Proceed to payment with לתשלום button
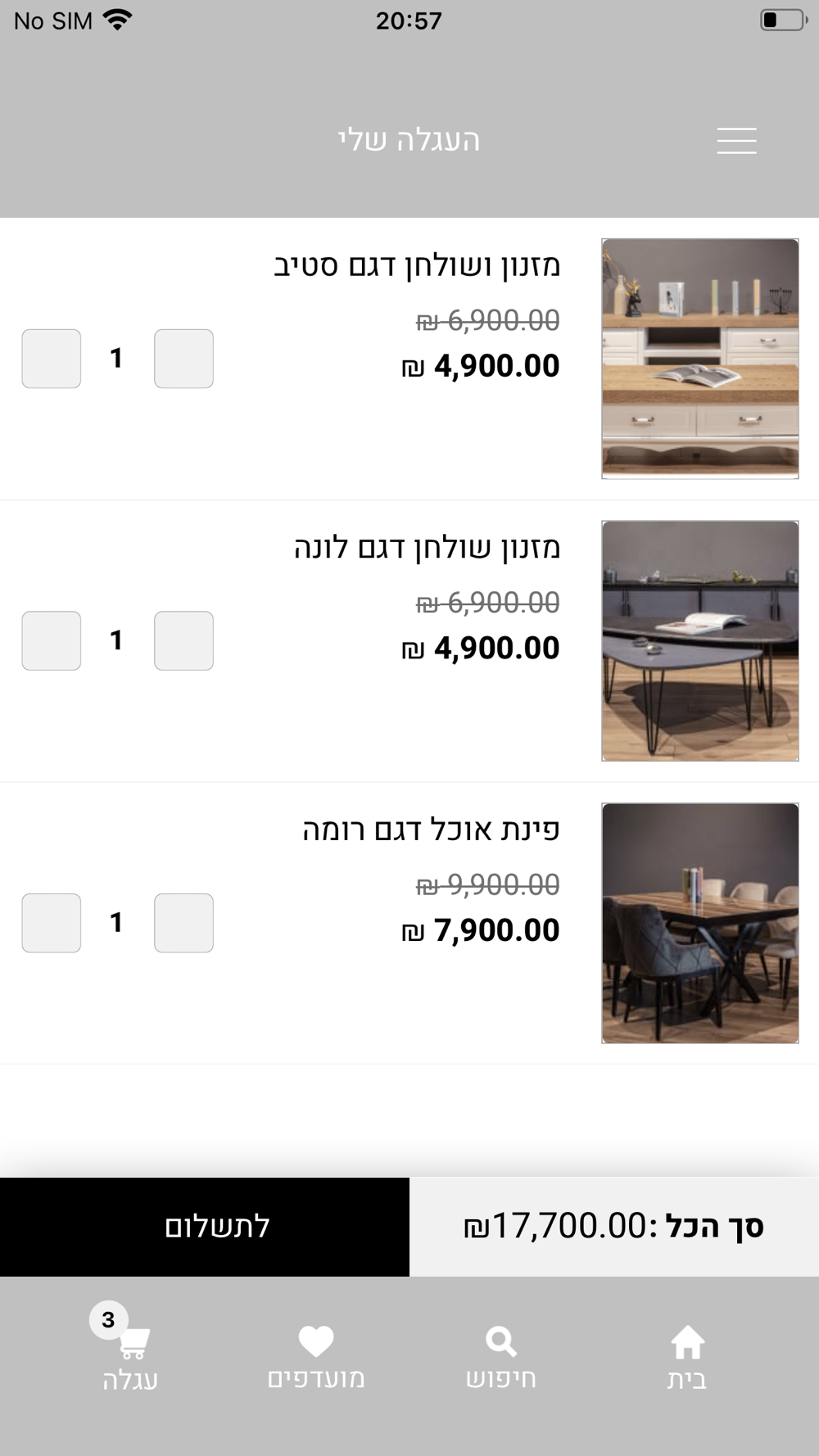Image resolution: width=819 pixels, height=1456 pixels. [x=205, y=1226]
